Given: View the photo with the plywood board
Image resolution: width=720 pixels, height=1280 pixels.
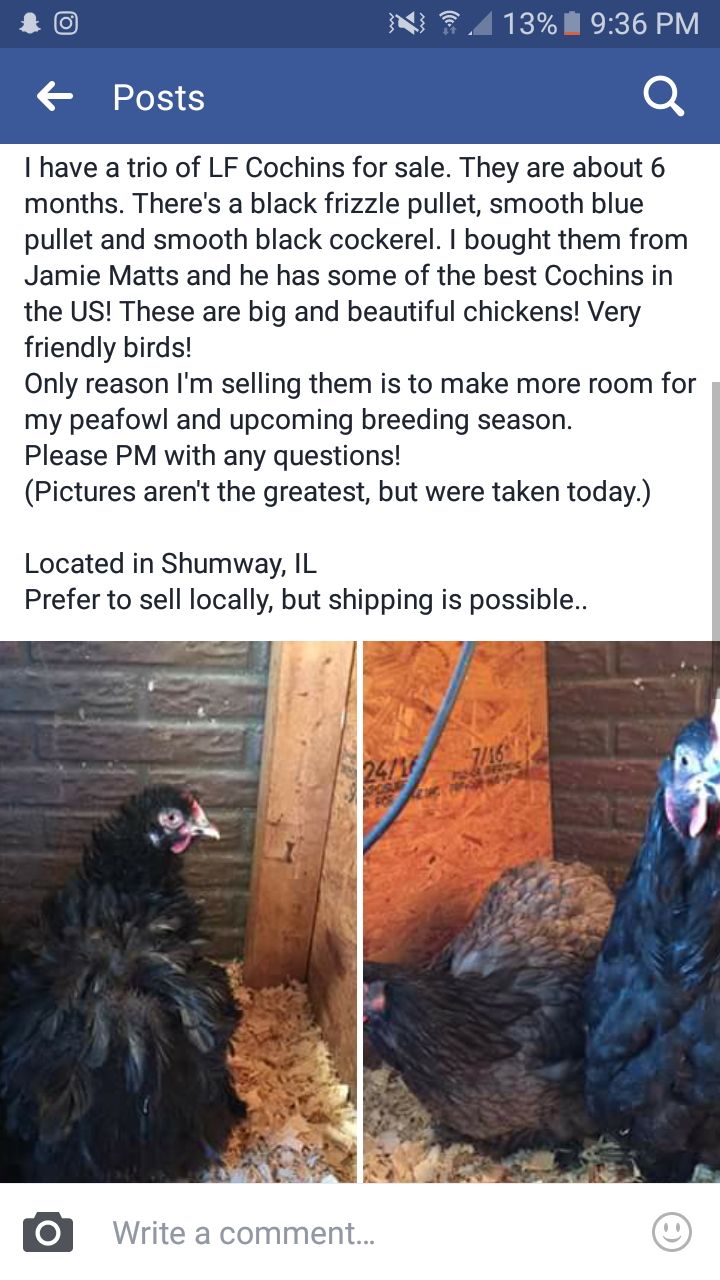Looking at the screenshot, I should click(540, 911).
